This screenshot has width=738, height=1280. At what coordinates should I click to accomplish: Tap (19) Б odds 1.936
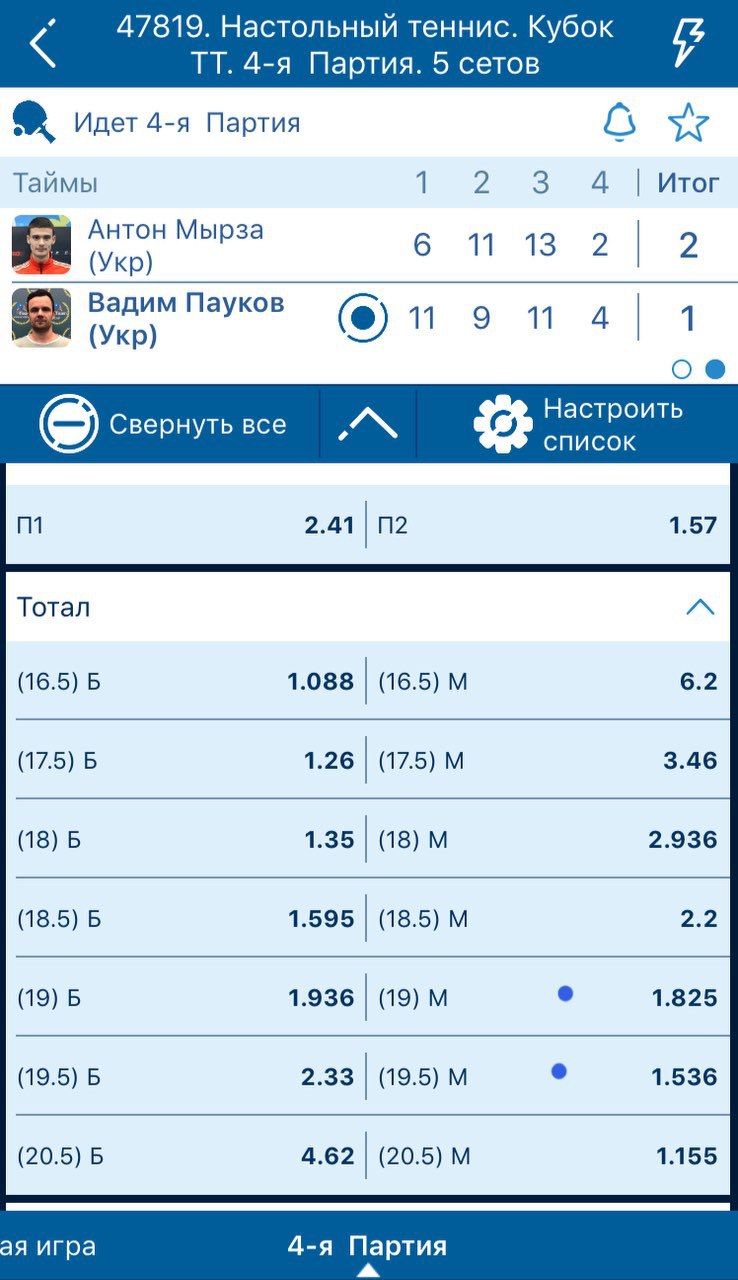(x=185, y=997)
